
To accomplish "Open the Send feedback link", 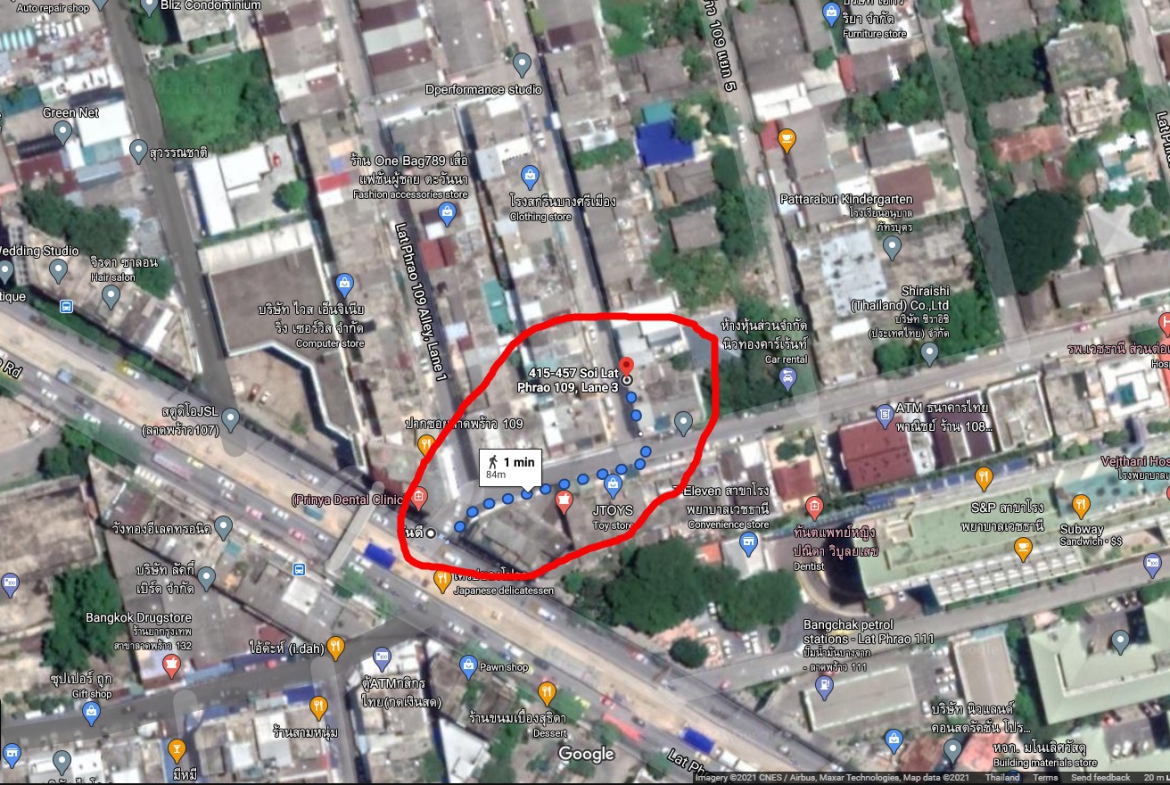I will pos(1100,777).
